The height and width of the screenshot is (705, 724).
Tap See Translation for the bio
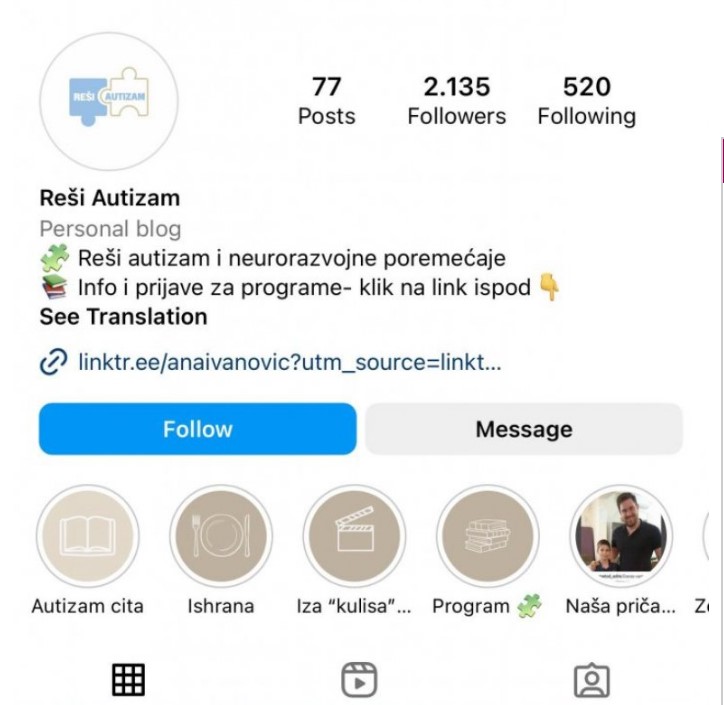click(x=123, y=317)
